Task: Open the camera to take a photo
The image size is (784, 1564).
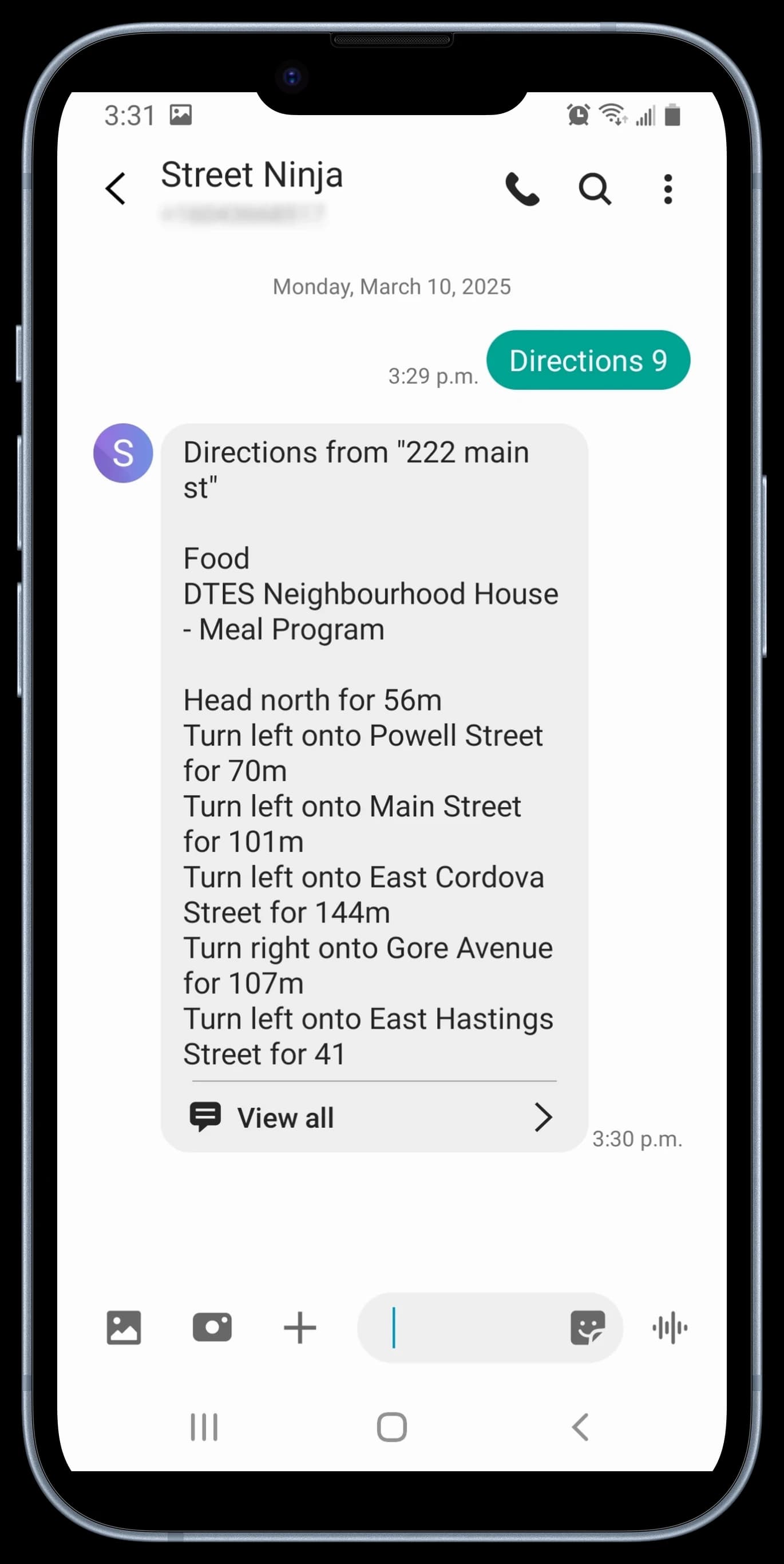Action: pyautogui.click(x=212, y=1327)
